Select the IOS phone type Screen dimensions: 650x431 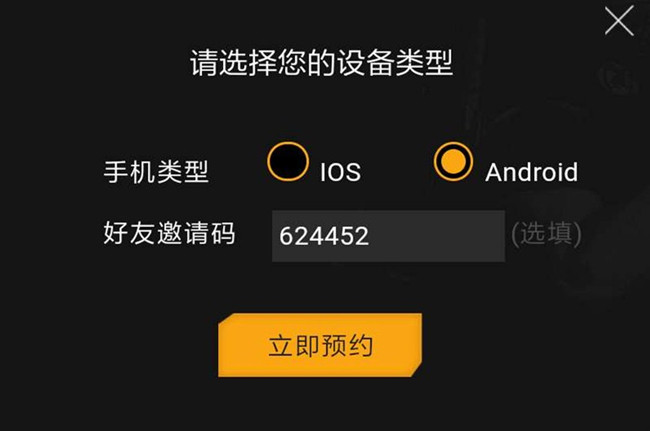coord(288,163)
